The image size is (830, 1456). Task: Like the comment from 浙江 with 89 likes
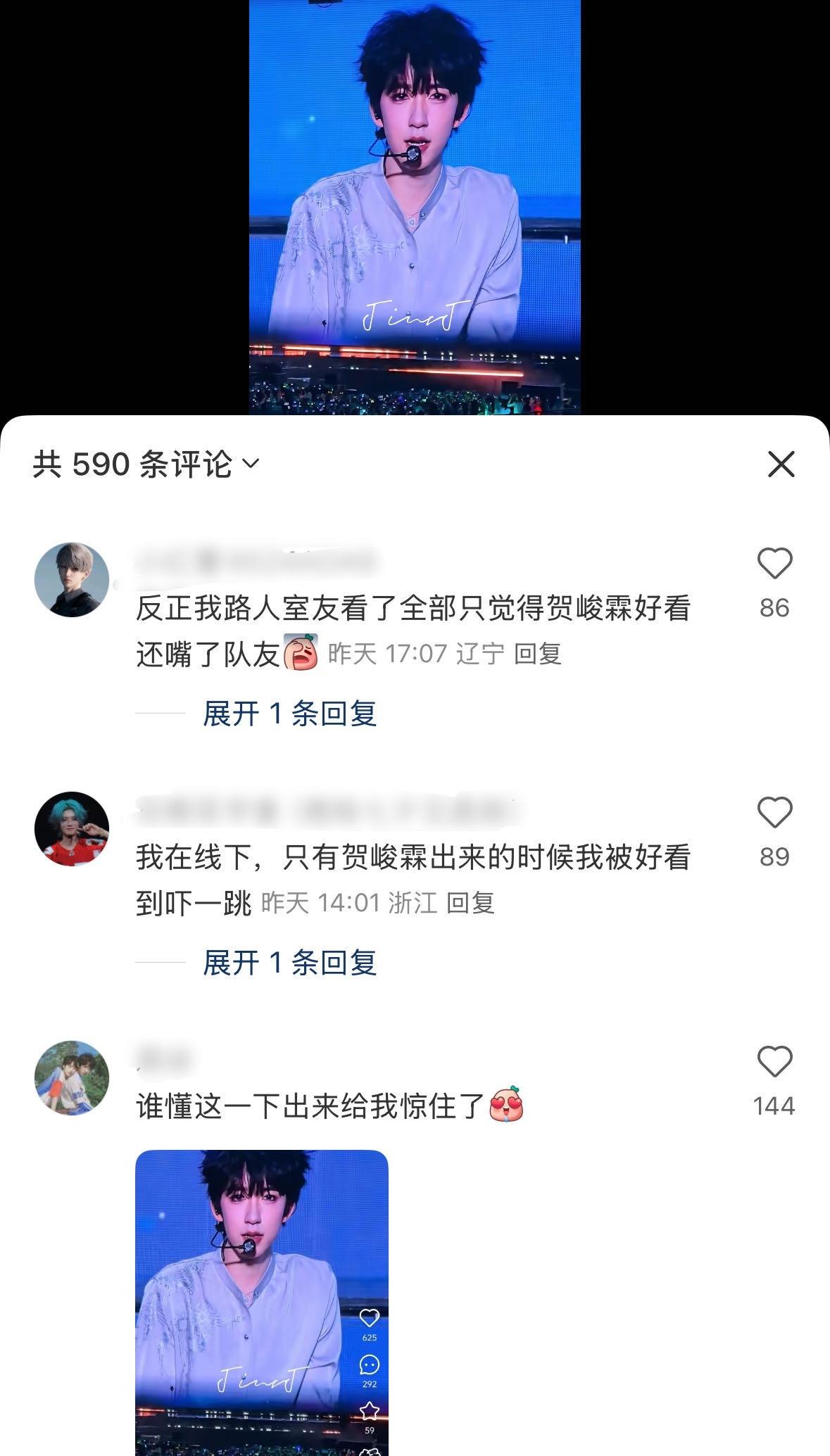[774, 814]
